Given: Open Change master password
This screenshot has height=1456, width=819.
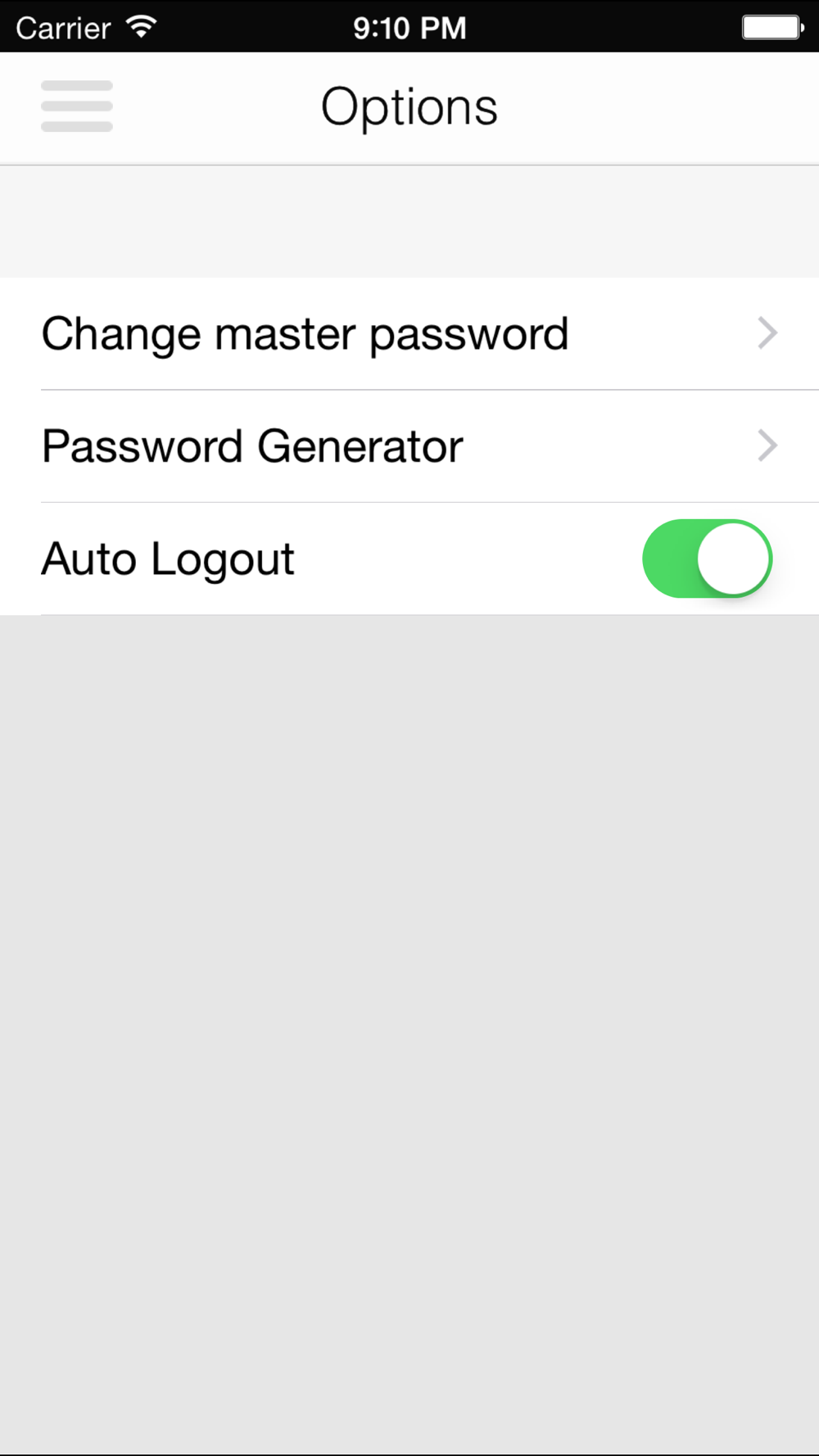Looking at the screenshot, I should [409, 333].
